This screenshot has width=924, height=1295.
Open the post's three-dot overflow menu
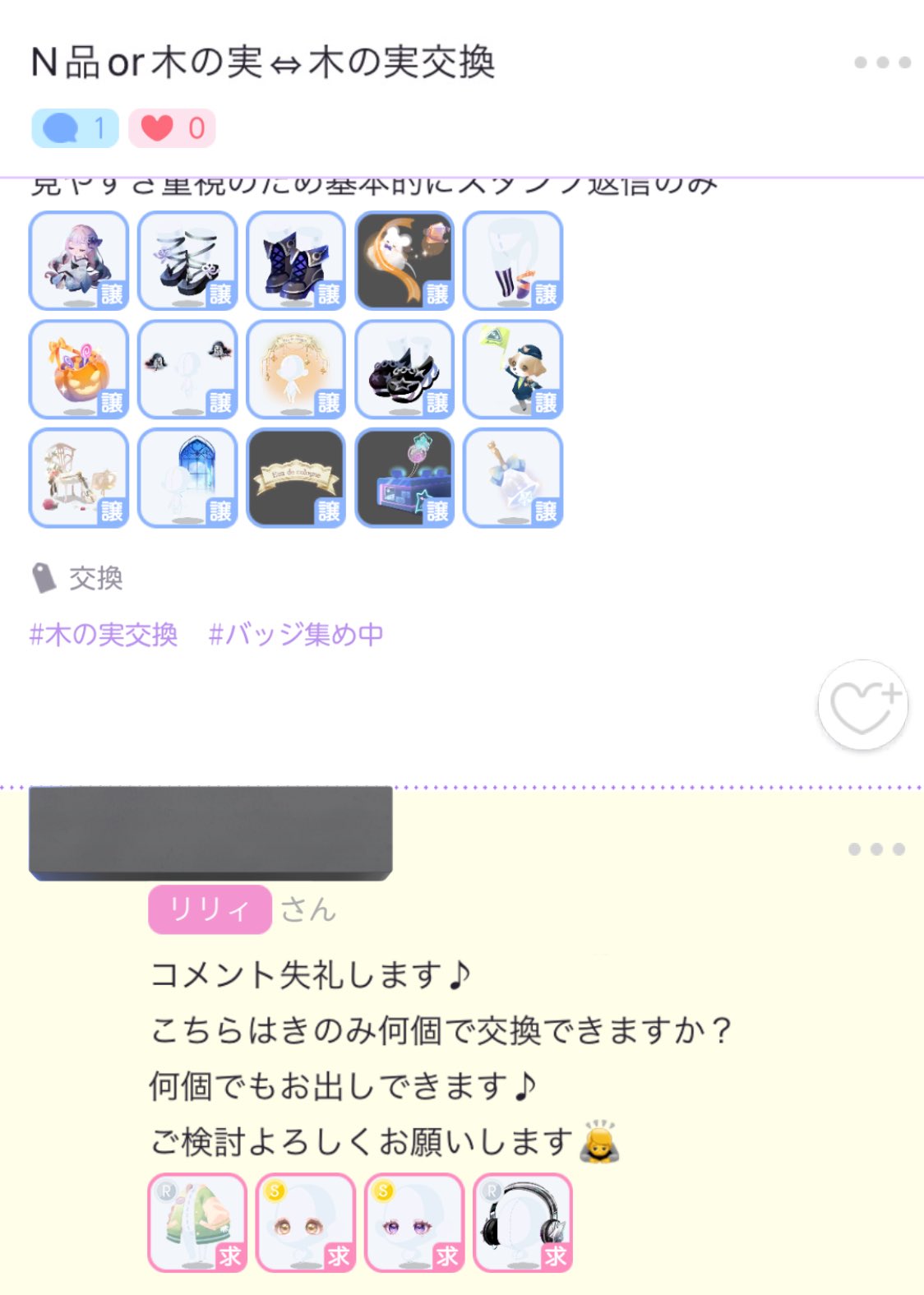click(882, 62)
